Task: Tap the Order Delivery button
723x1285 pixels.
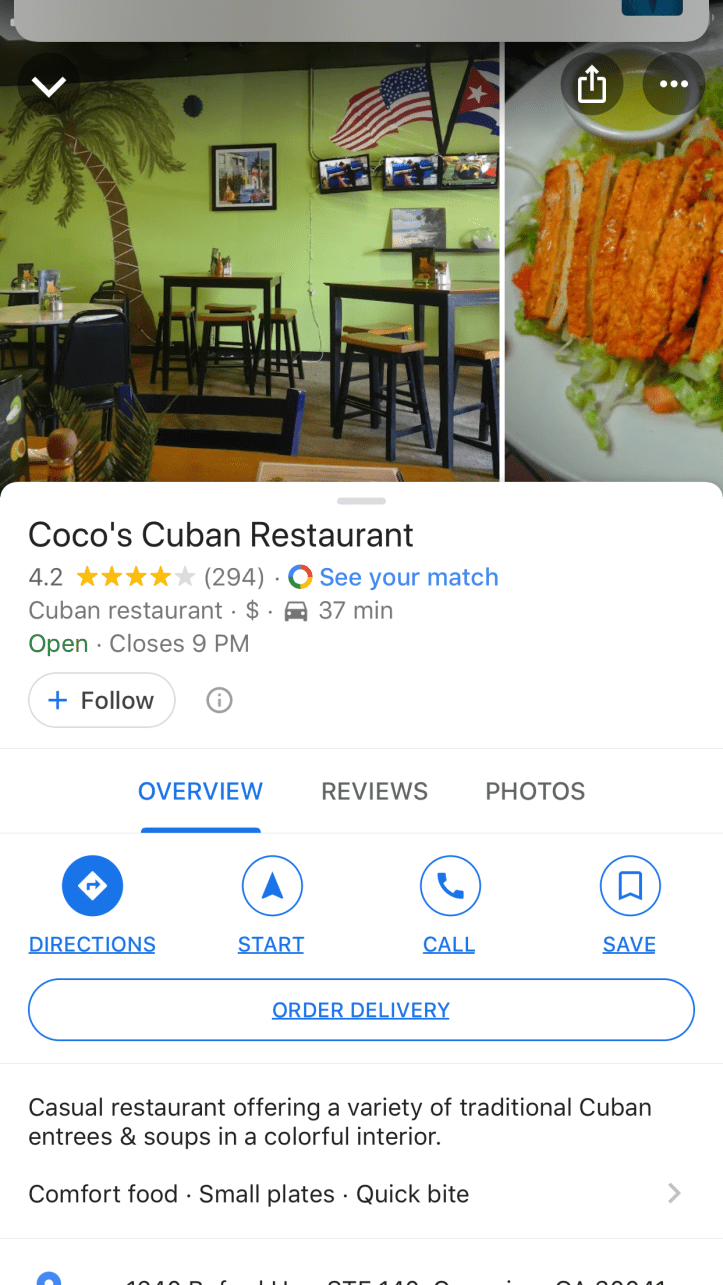Action: tap(361, 1010)
